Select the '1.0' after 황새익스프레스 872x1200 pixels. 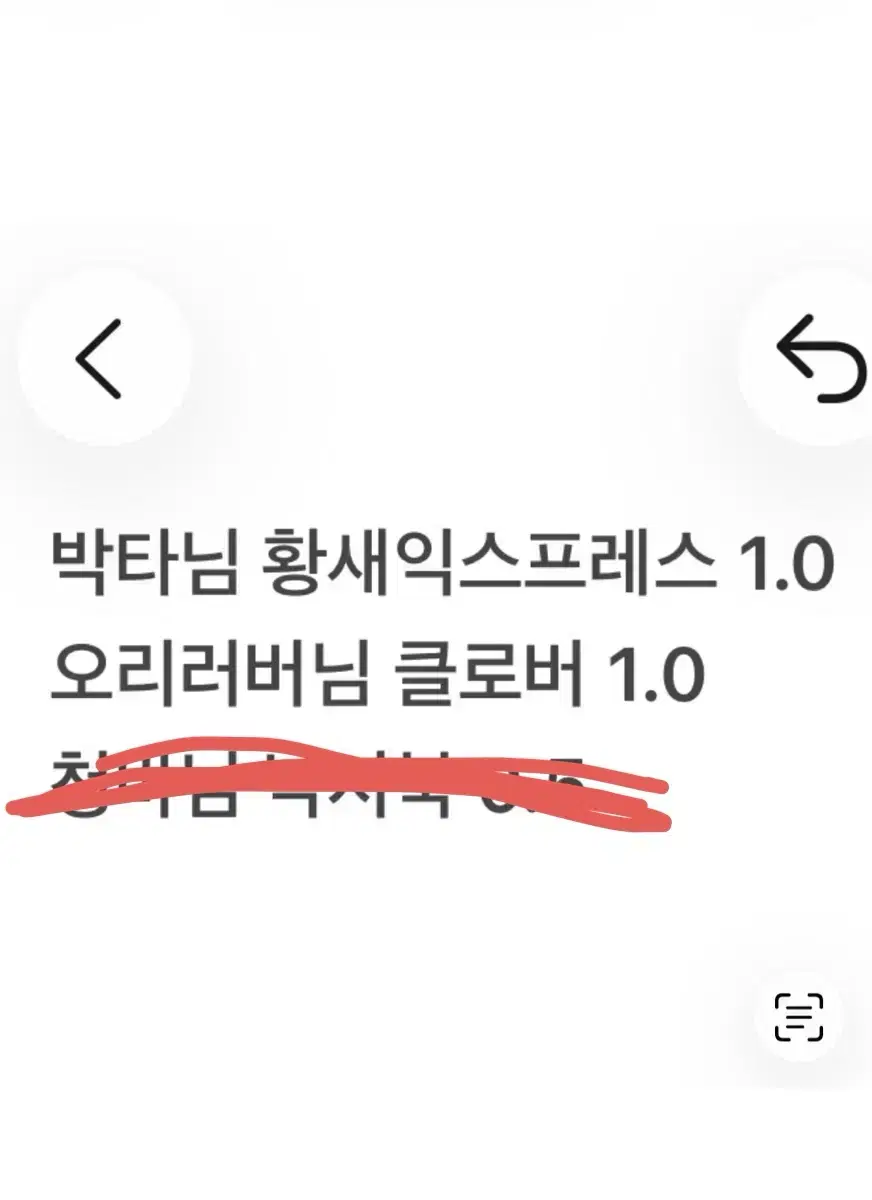[783, 562]
